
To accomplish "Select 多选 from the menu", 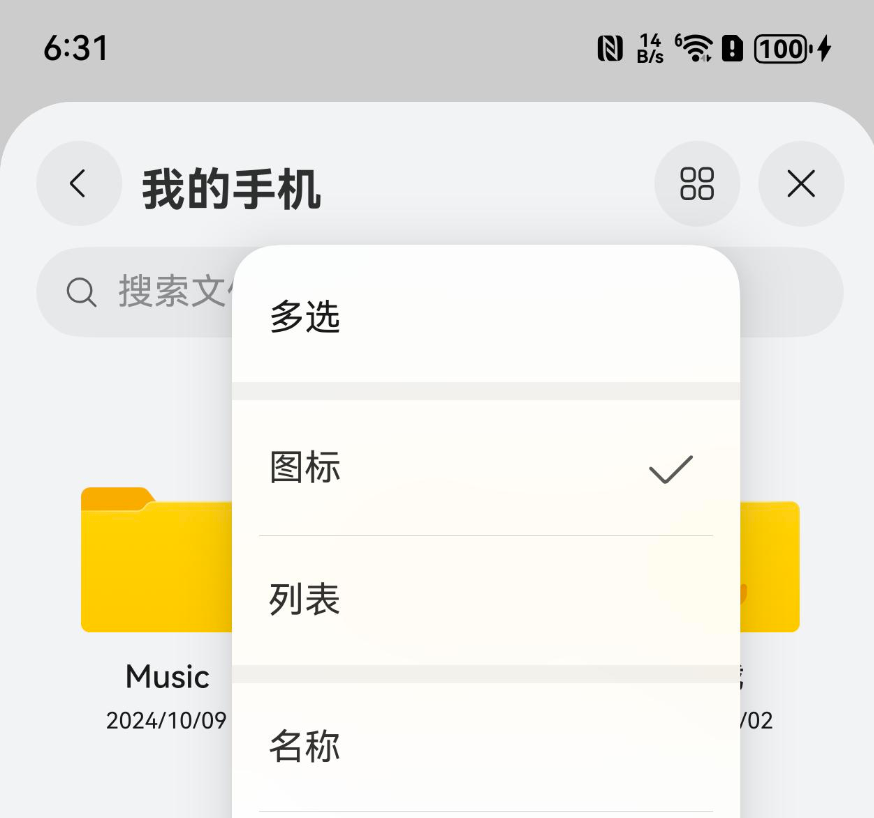I will point(485,318).
